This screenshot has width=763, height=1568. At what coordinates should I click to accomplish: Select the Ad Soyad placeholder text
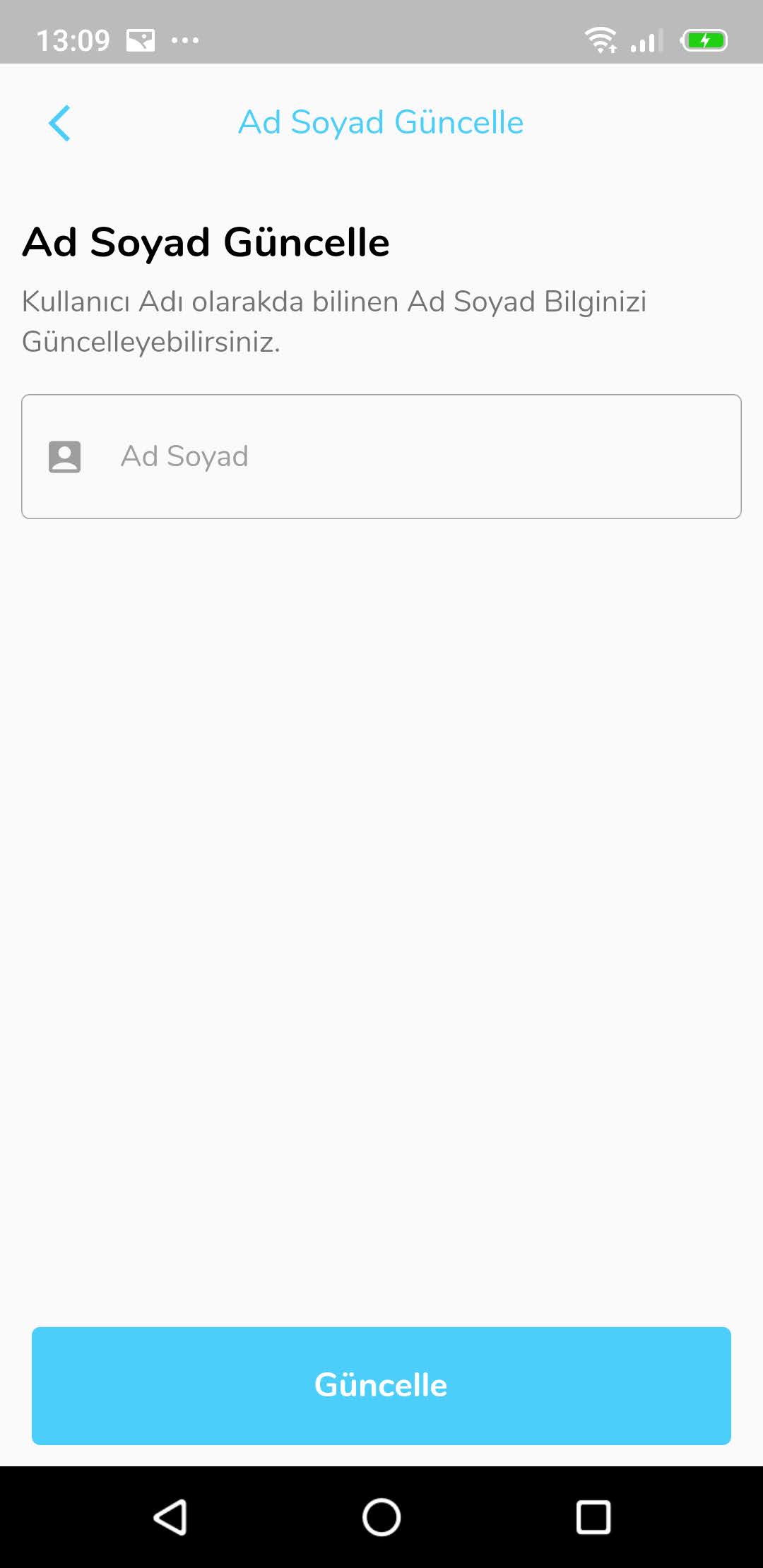[185, 456]
